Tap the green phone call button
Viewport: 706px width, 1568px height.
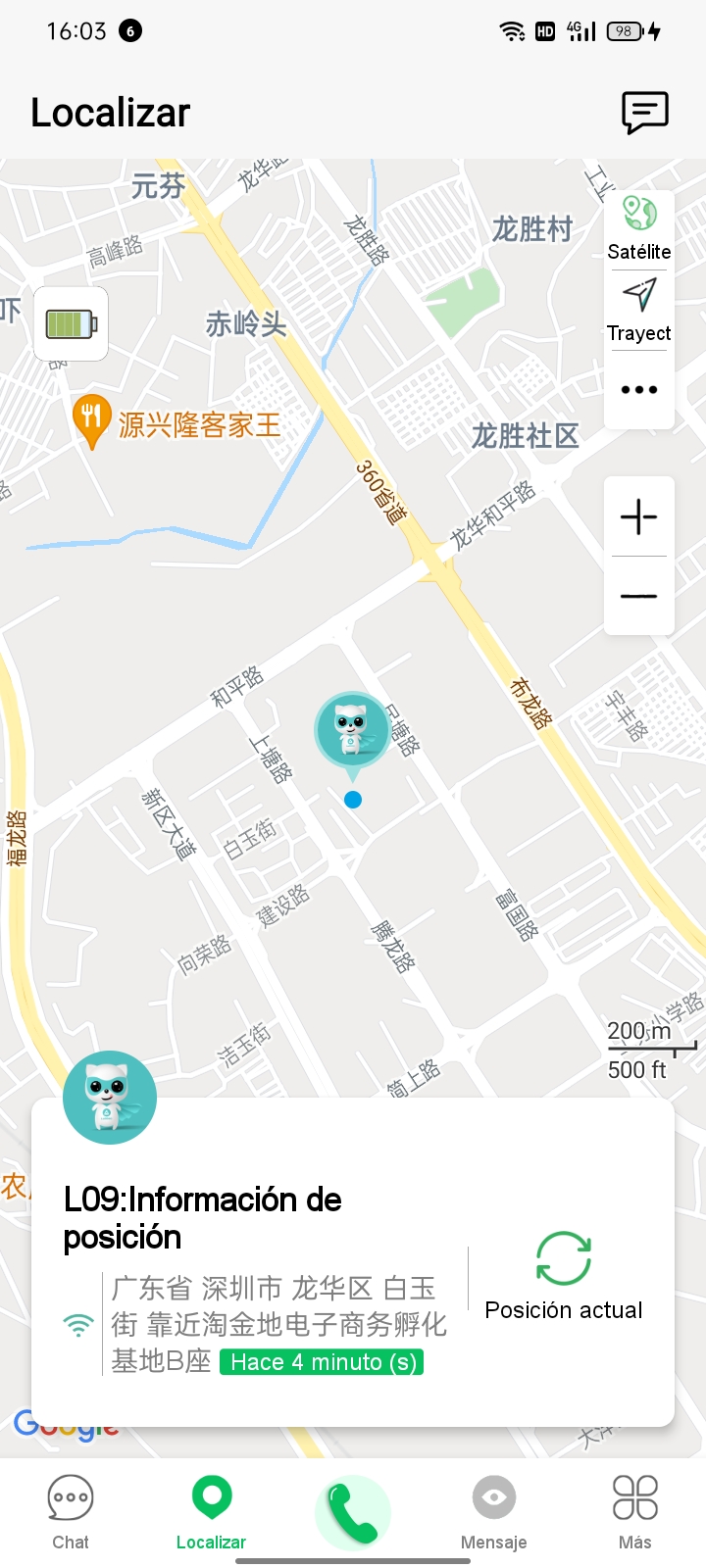(353, 1512)
